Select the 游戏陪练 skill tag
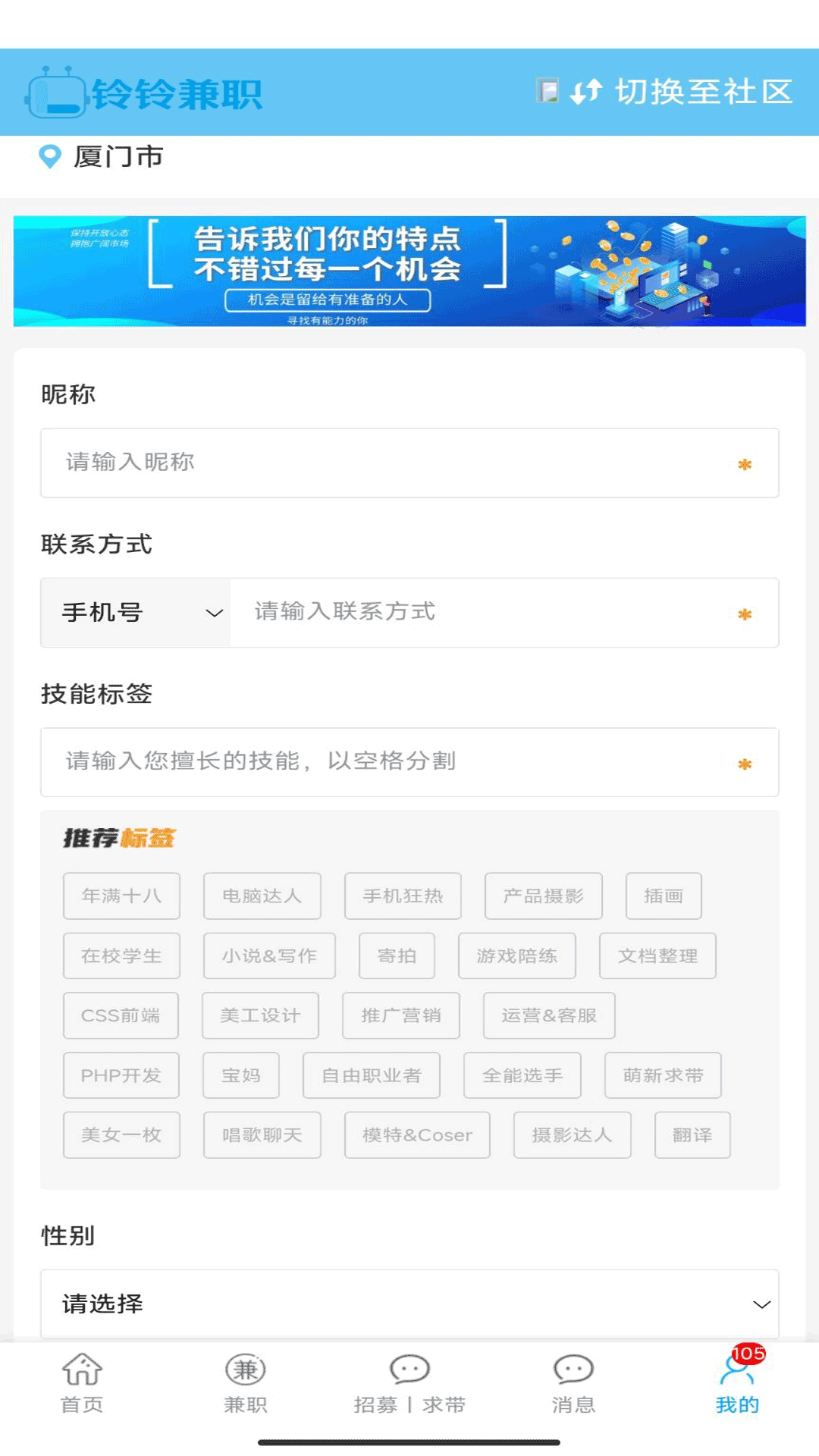Image resolution: width=819 pixels, height=1456 pixels. 516,955
